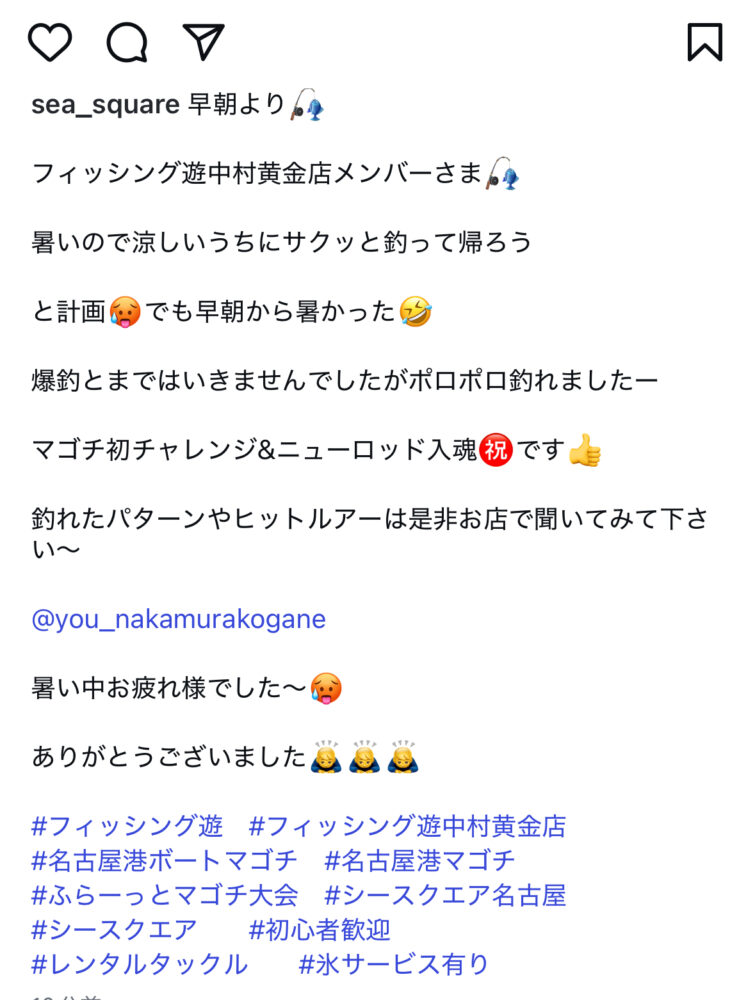Screen dimensions: 755x1000
Task: Open the sea_square profile
Action: point(104,105)
